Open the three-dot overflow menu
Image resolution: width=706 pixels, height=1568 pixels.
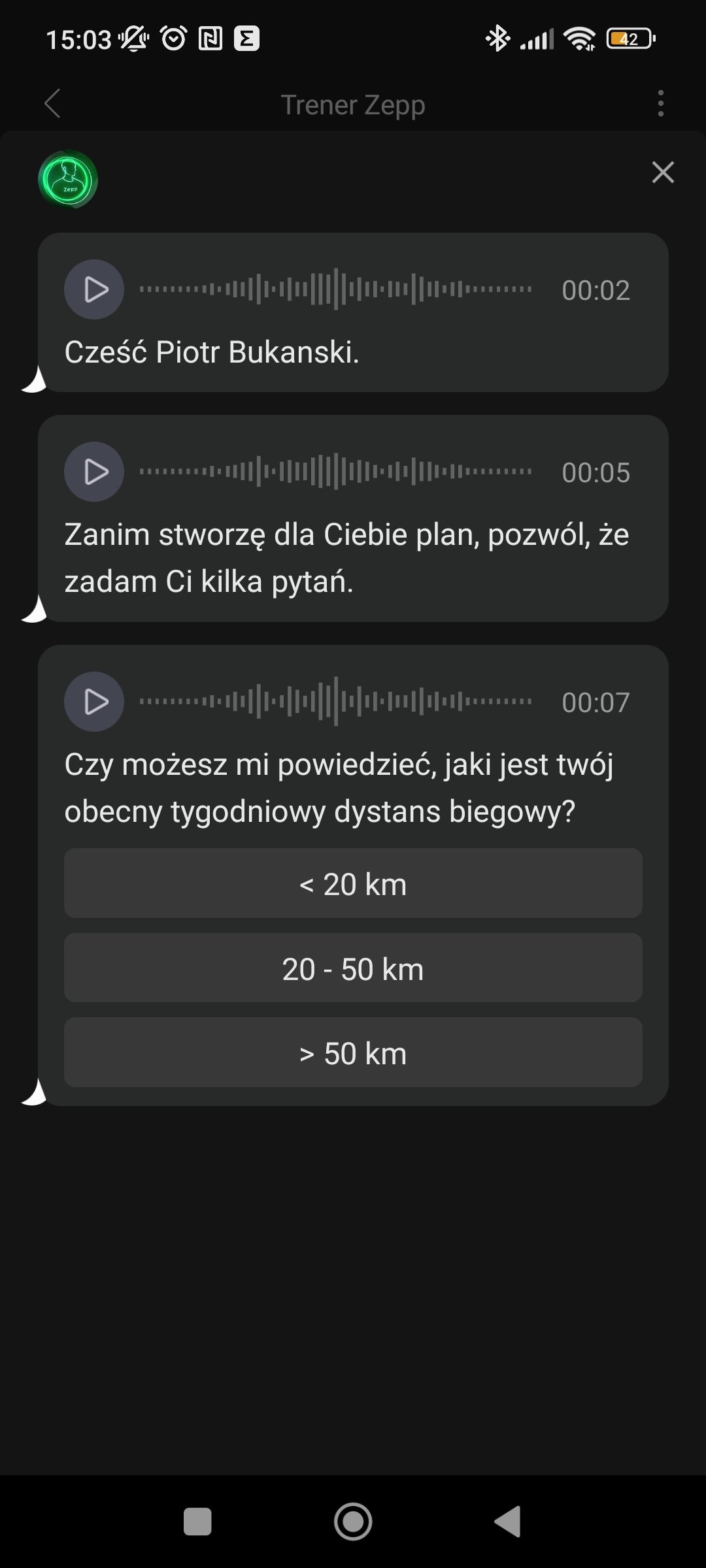[x=661, y=104]
